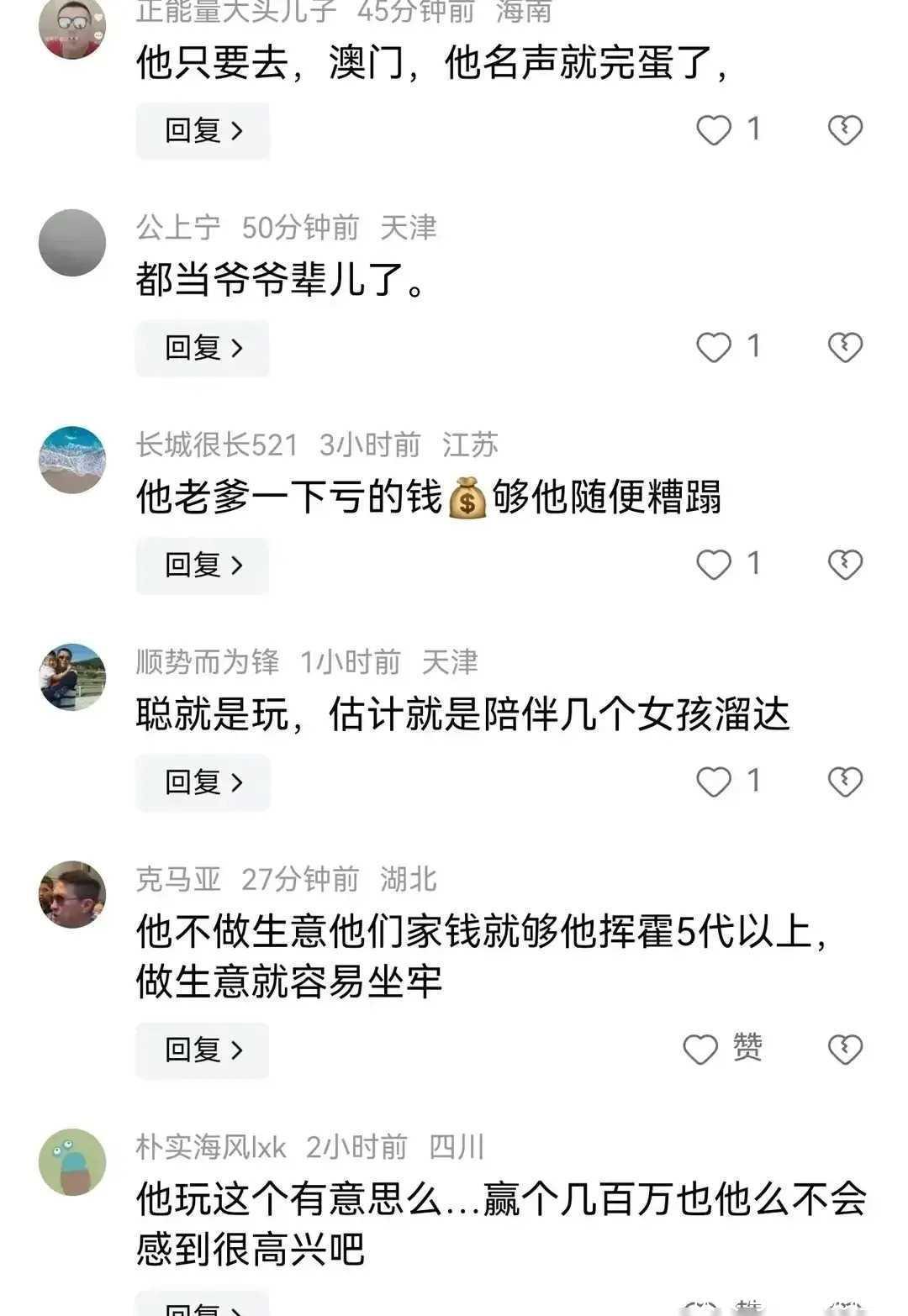The image size is (908, 1316).
Task: Dislike 公上宁's comment
Action: coord(845,347)
